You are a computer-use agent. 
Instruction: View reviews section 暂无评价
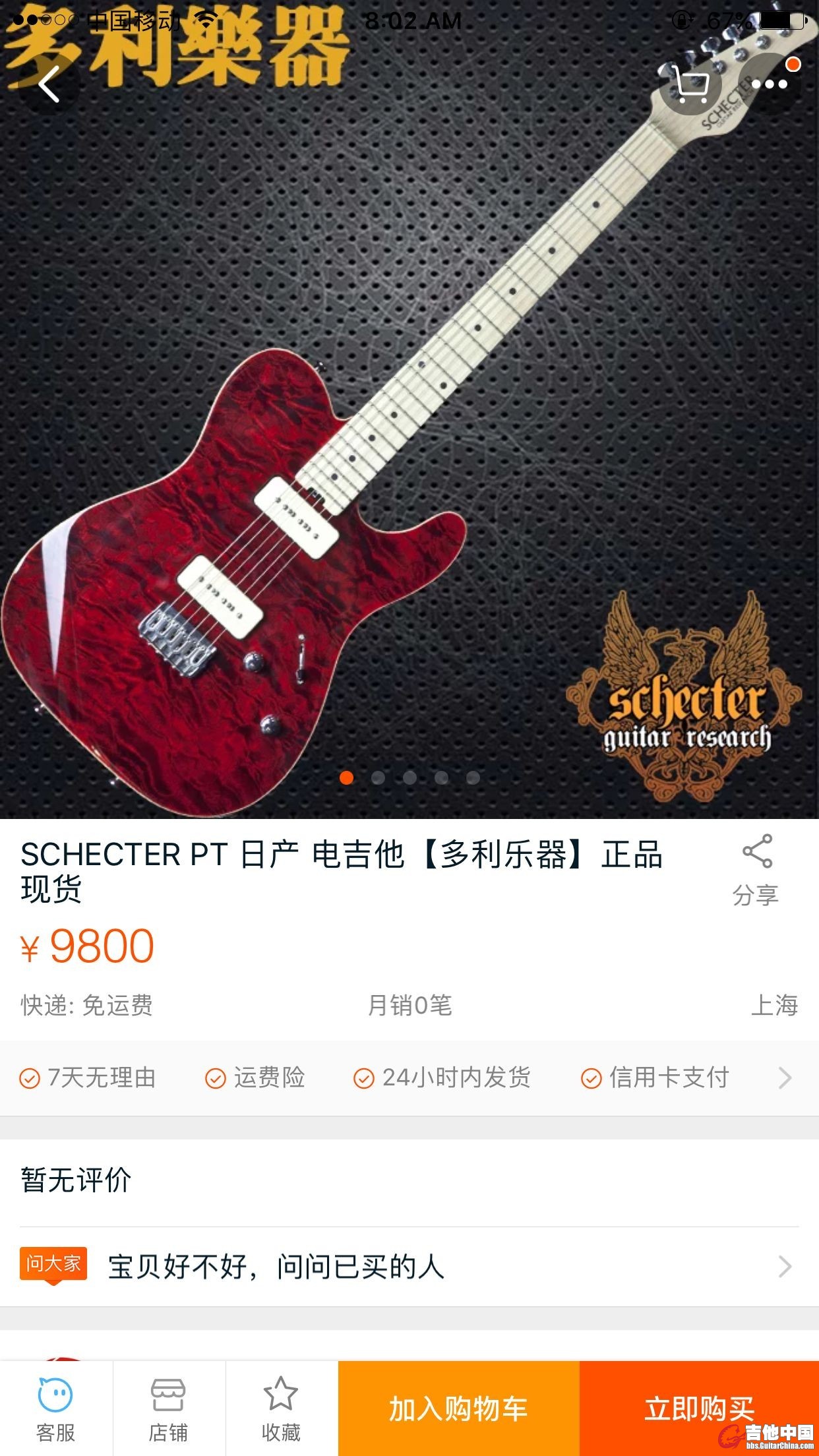pyautogui.click(x=76, y=1180)
